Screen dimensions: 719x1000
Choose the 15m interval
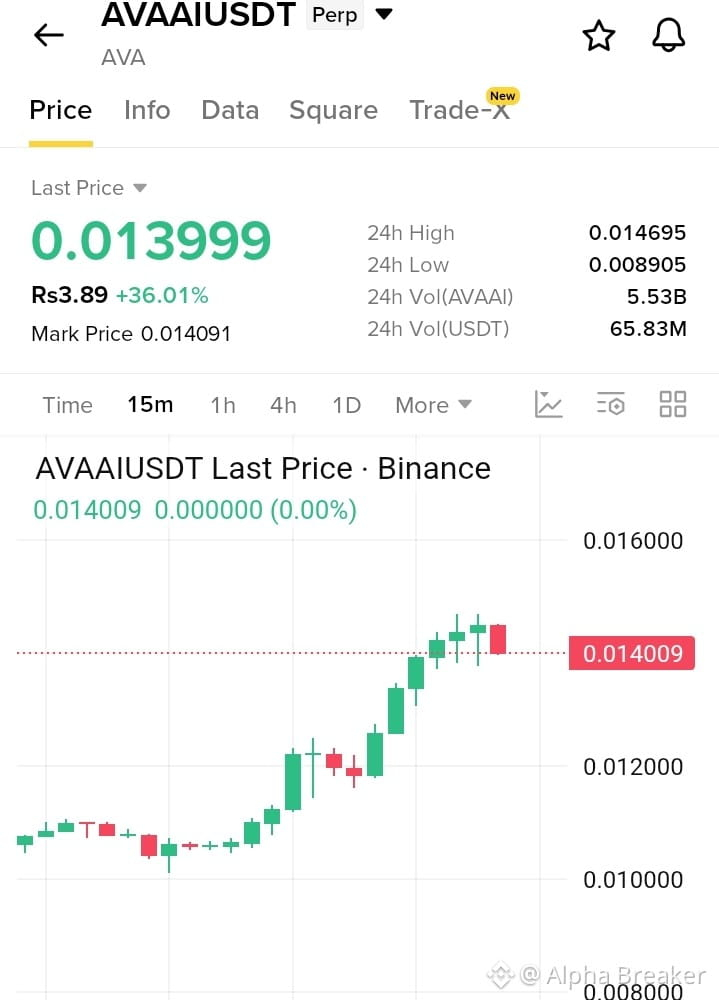[150, 404]
